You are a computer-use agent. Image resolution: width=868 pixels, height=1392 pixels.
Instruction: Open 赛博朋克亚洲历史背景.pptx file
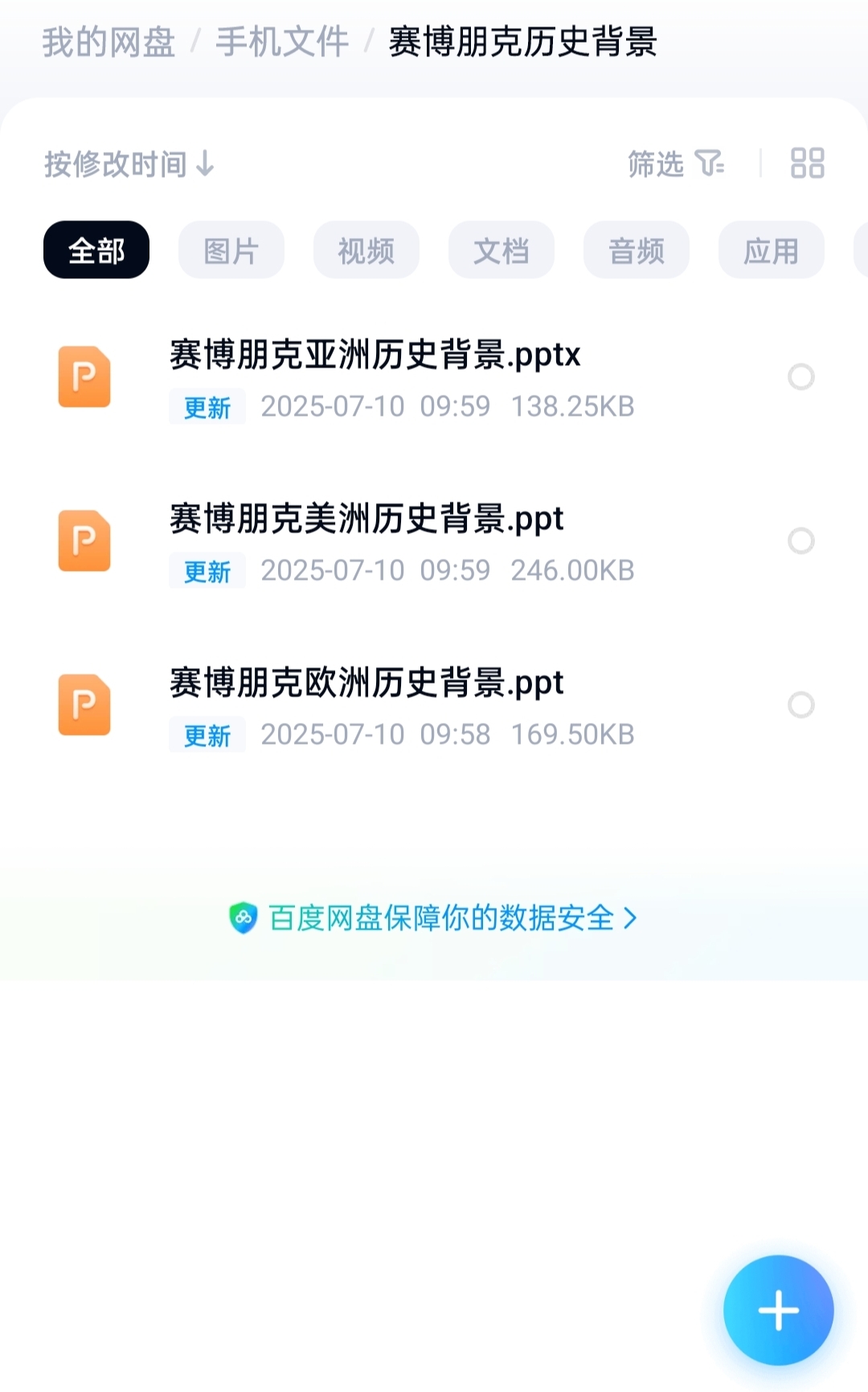402,378
